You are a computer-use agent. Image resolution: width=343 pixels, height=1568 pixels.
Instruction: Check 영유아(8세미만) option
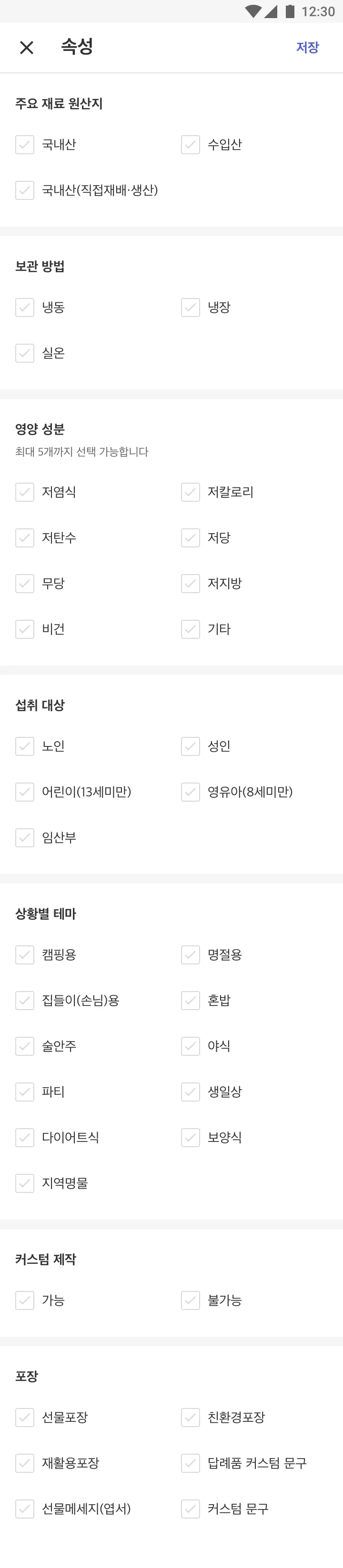190,792
